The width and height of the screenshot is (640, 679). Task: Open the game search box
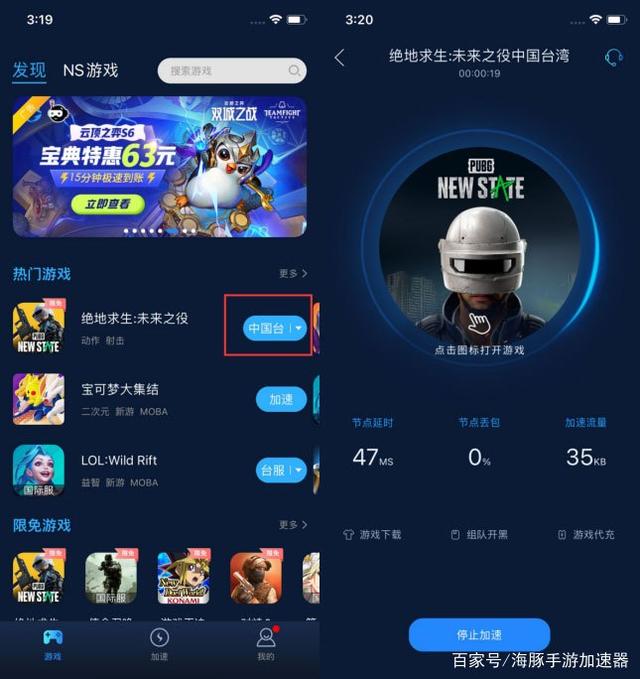231,71
